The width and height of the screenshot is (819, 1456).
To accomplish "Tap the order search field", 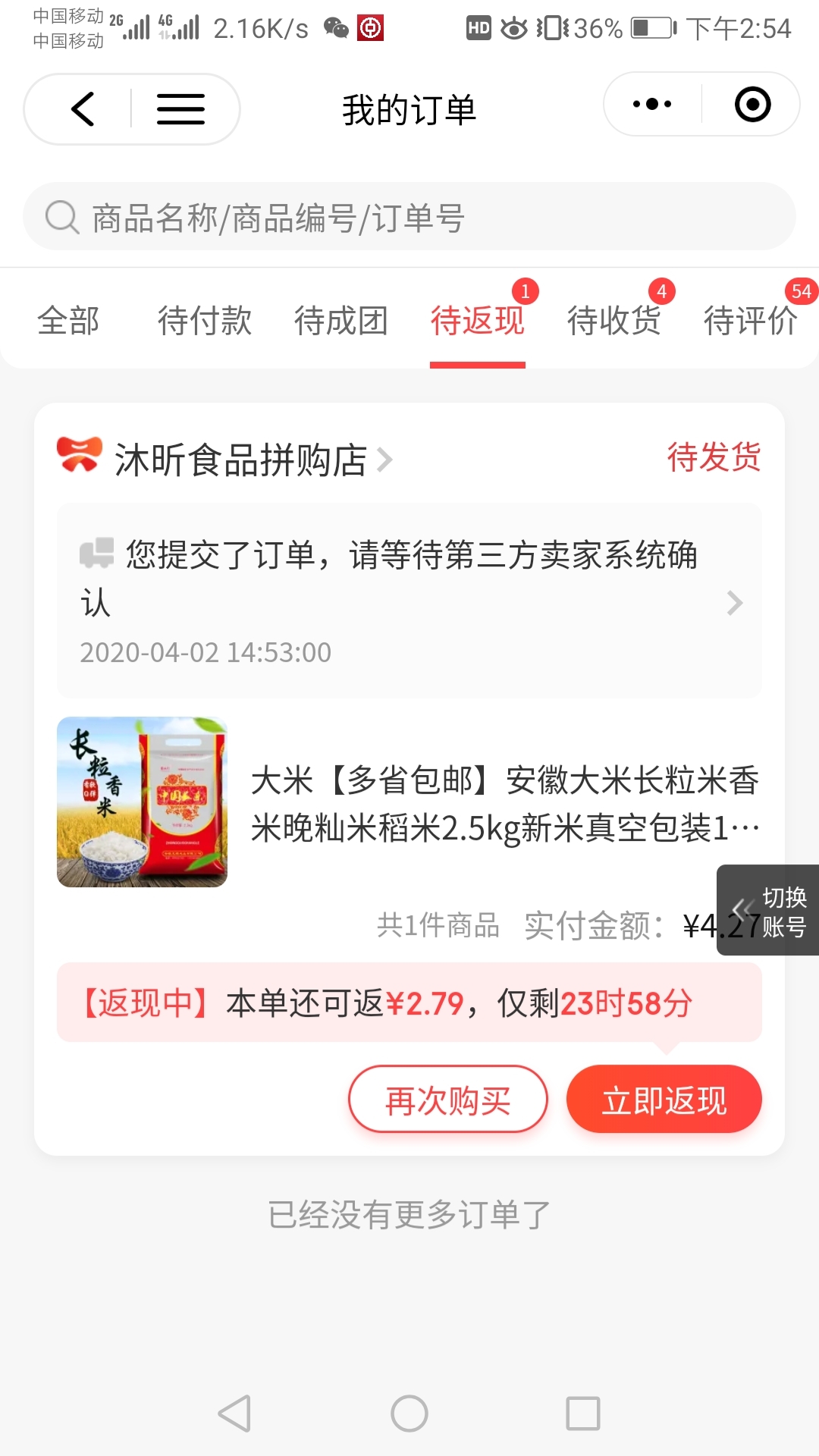I will coord(409,217).
